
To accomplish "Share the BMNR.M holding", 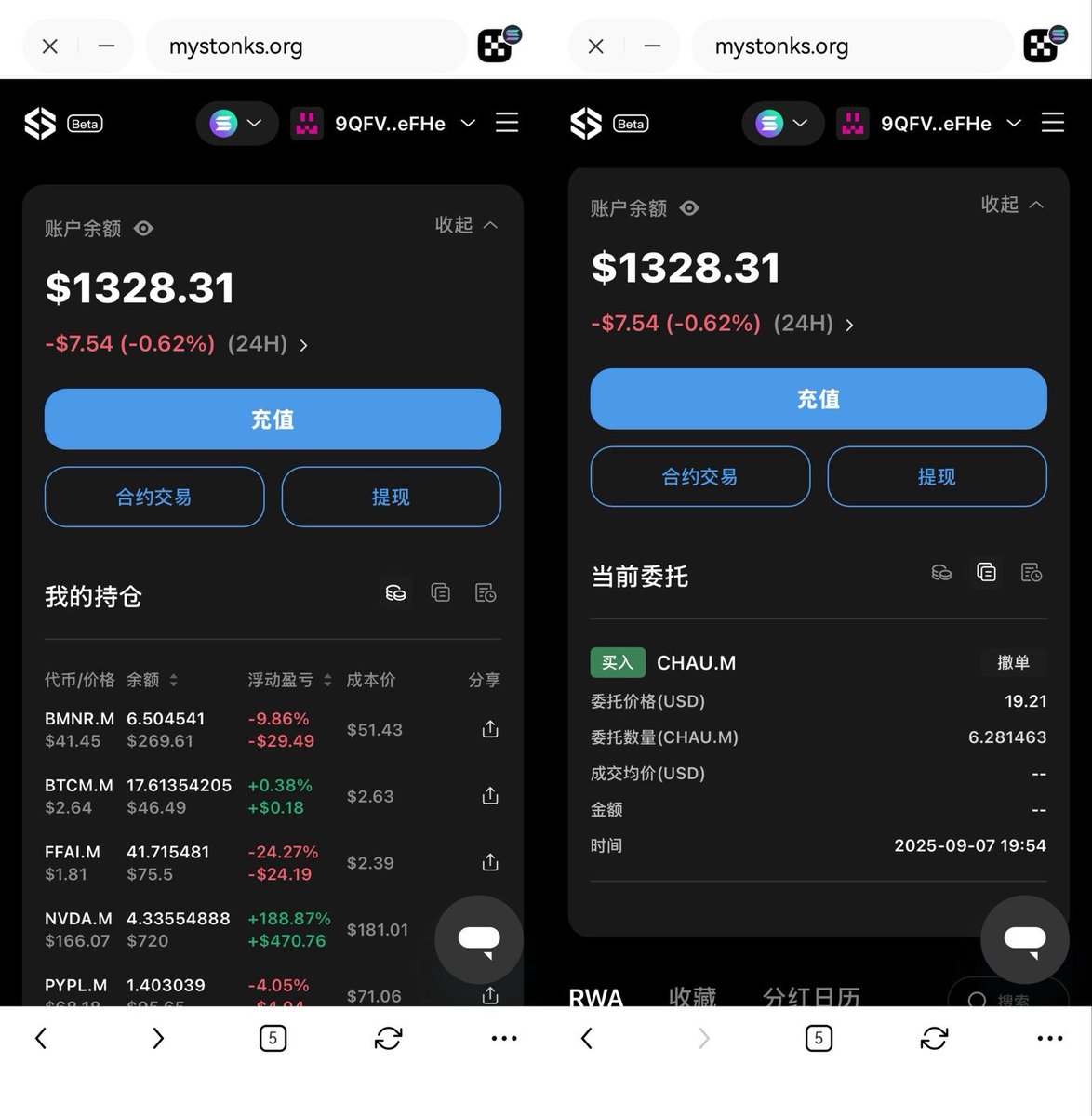I will point(490,729).
